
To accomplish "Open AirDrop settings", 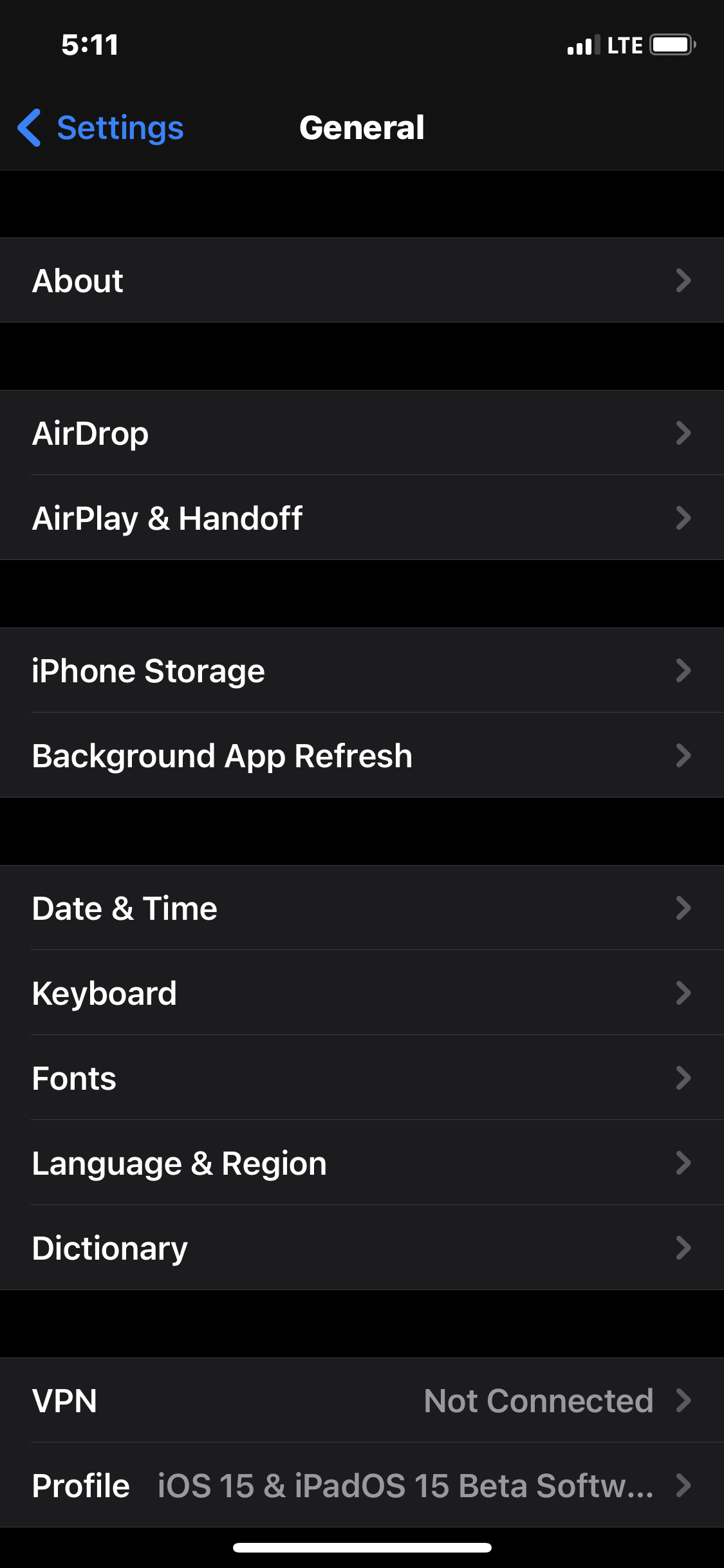I will 362,433.
